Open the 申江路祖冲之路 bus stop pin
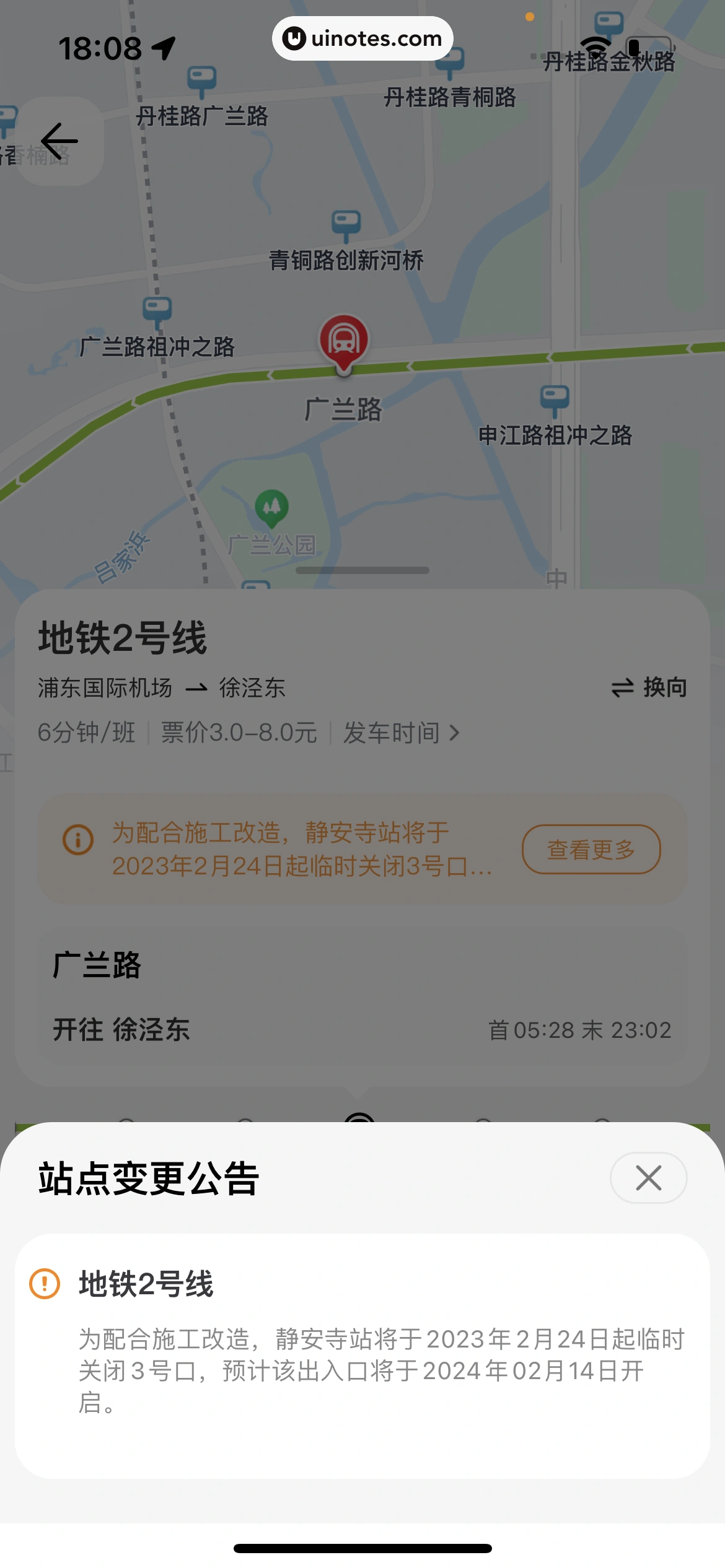This screenshot has height=1568, width=725. coord(555,399)
